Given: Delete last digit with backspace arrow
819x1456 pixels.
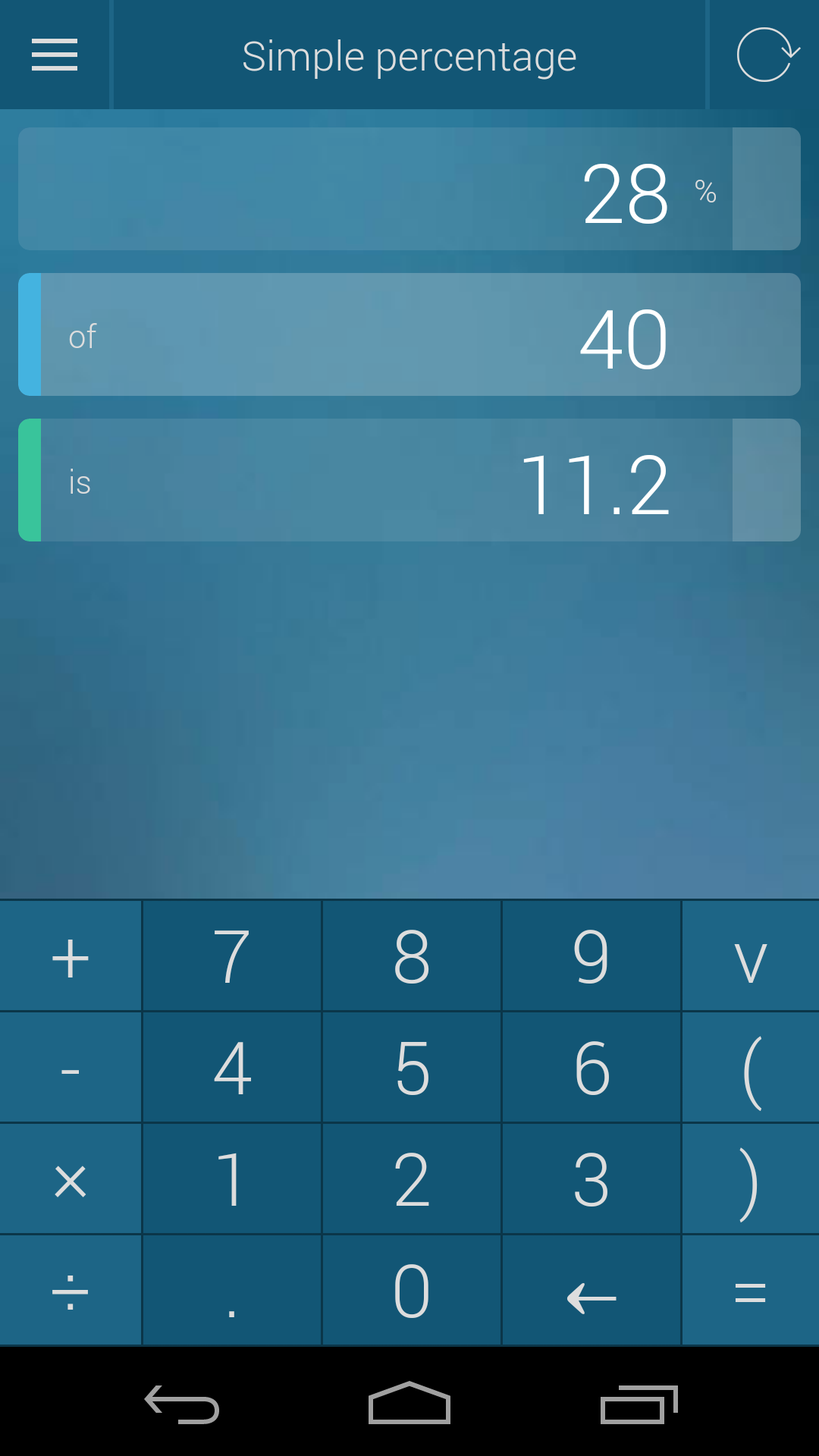Looking at the screenshot, I should click(591, 1291).
